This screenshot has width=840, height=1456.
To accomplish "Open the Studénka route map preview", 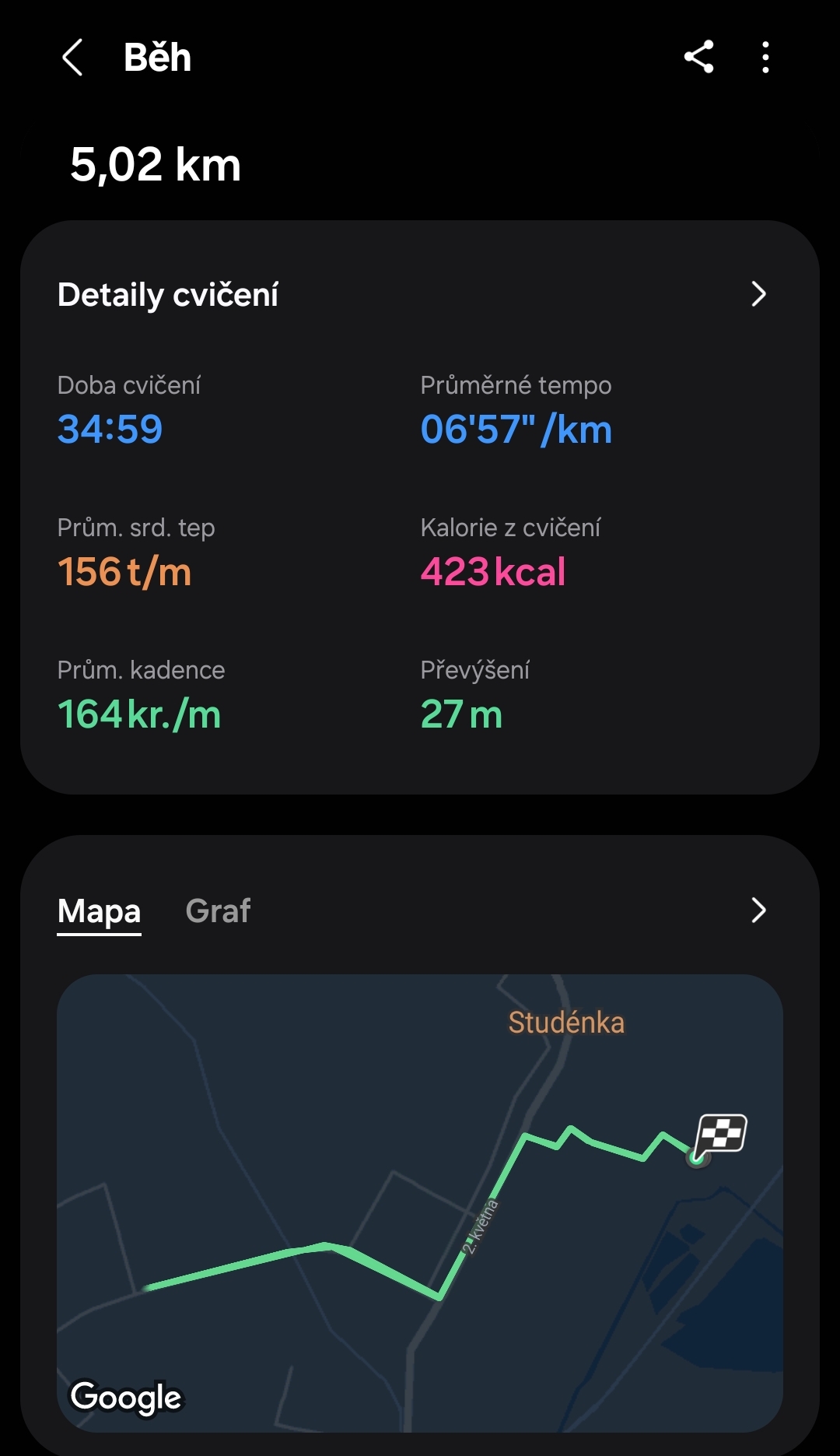I will pyautogui.click(x=420, y=1202).
